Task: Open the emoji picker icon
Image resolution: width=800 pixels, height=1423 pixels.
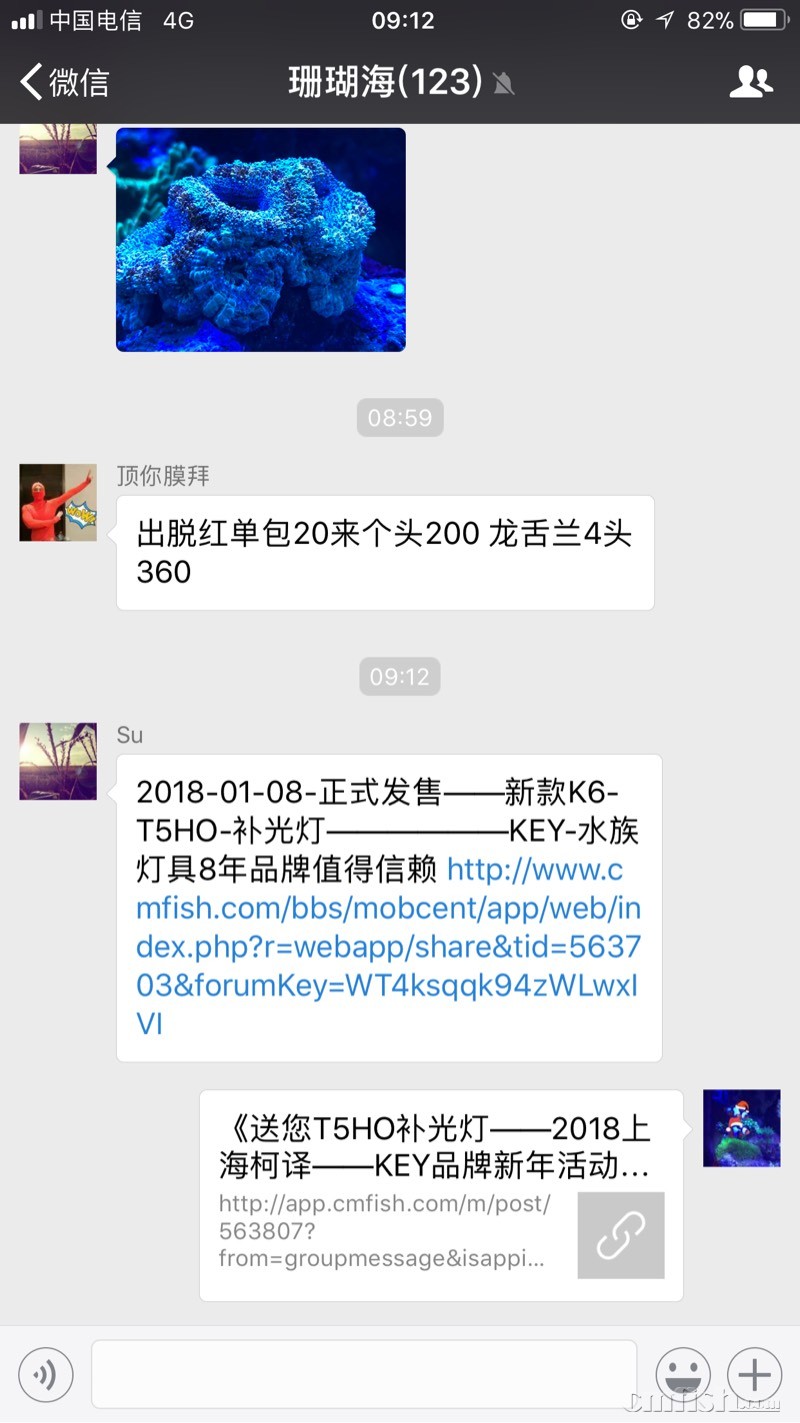Action: pos(682,1374)
